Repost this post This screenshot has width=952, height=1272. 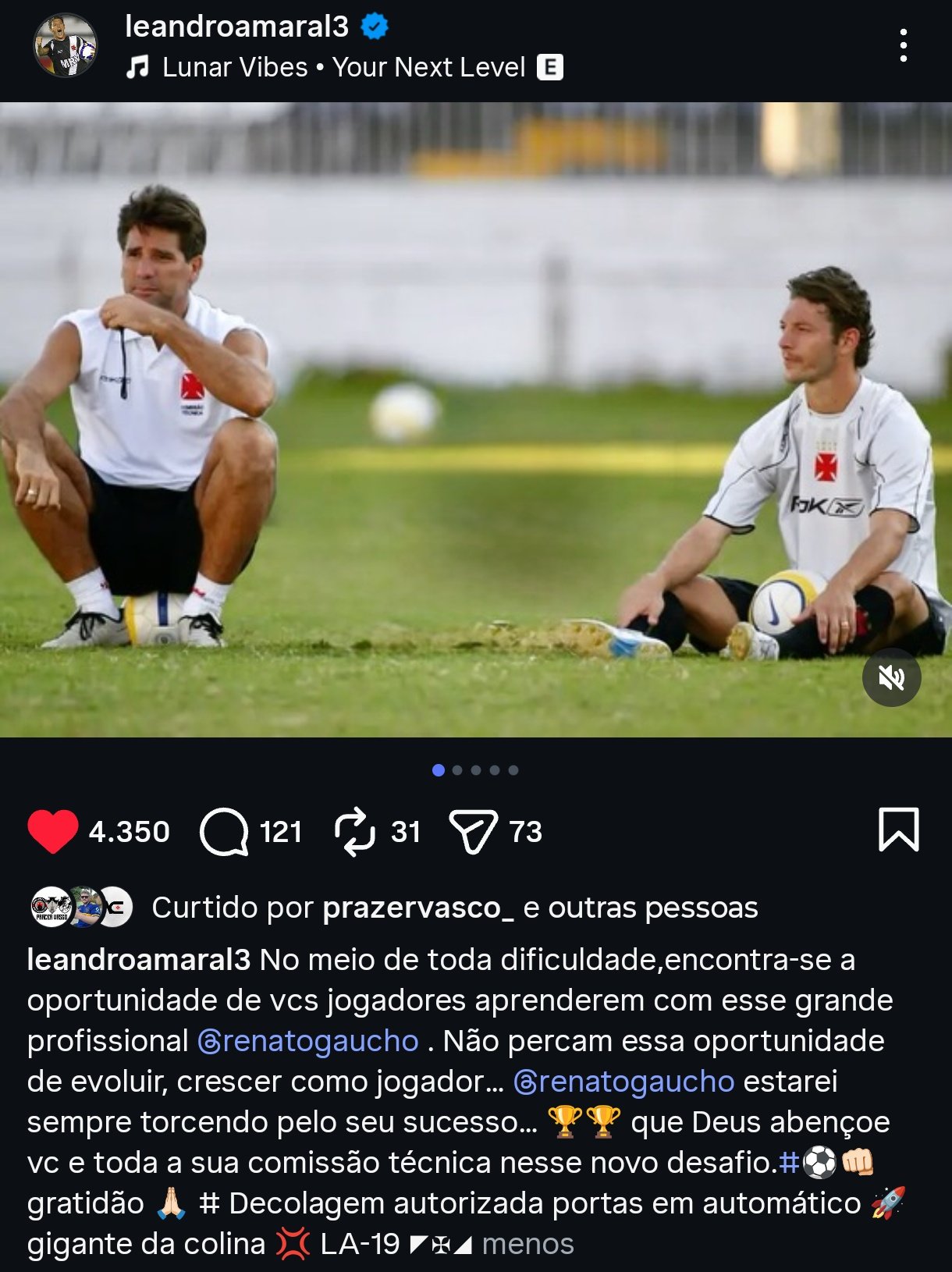pos(355,831)
